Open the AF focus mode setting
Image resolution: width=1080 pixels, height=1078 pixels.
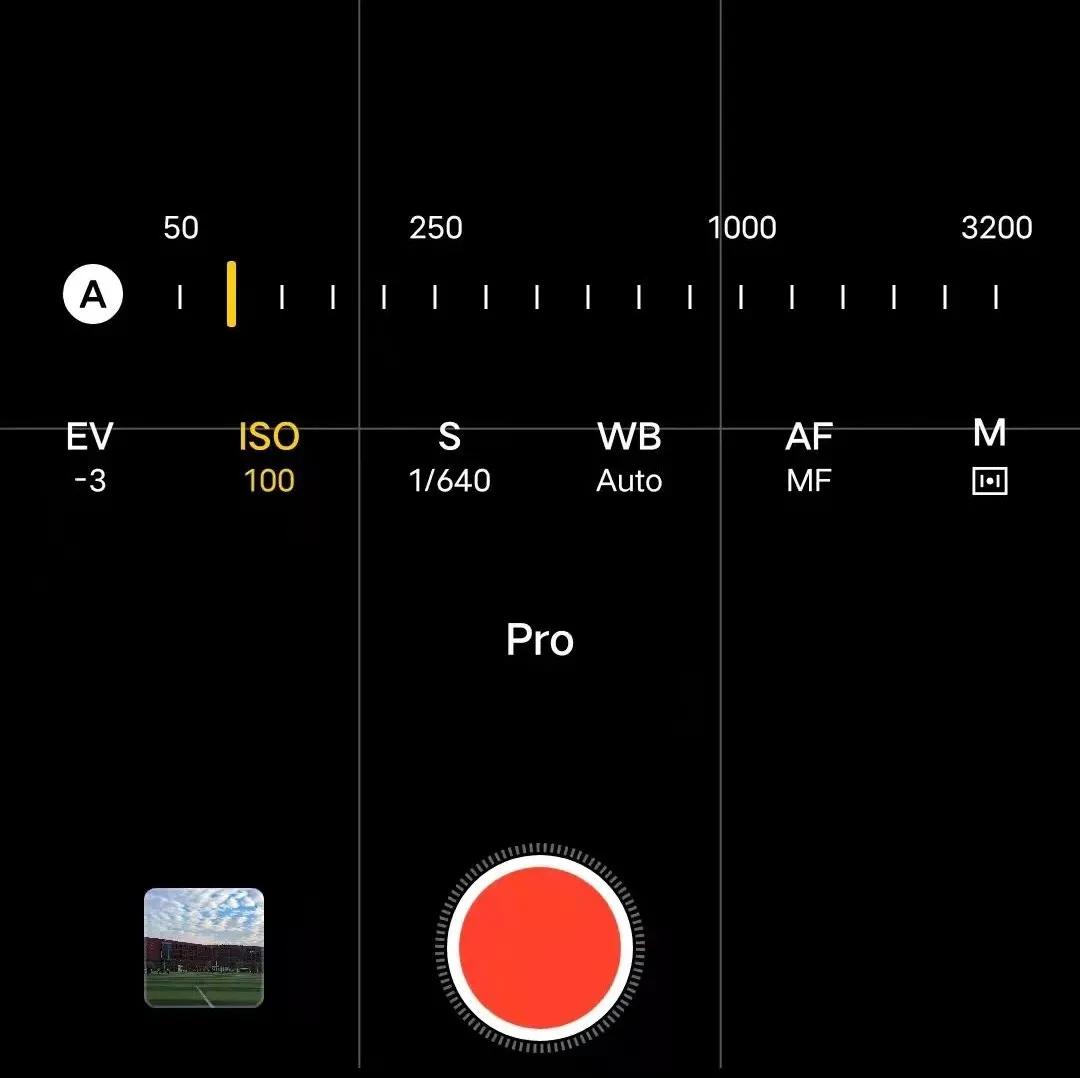[x=809, y=457]
